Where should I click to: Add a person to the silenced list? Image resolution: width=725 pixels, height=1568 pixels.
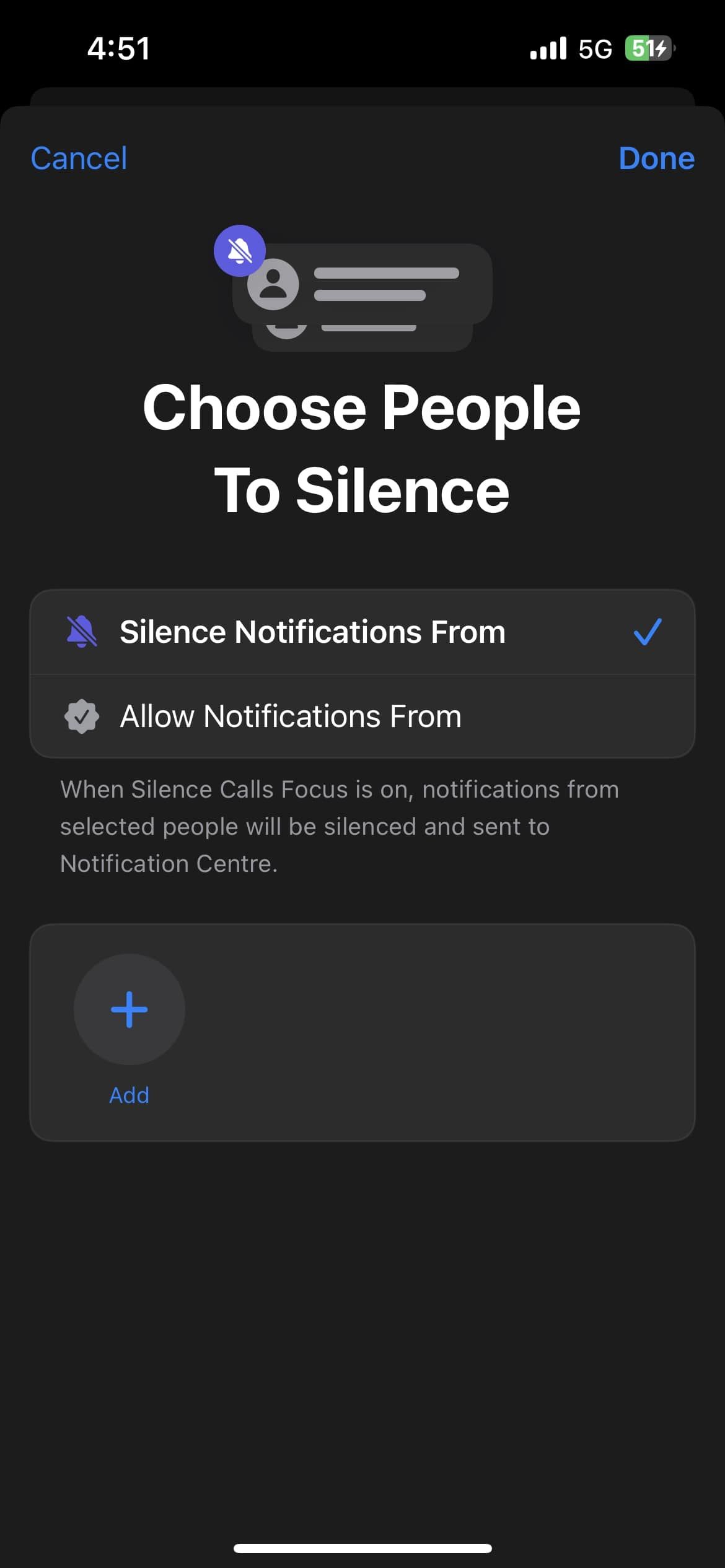tap(129, 1009)
